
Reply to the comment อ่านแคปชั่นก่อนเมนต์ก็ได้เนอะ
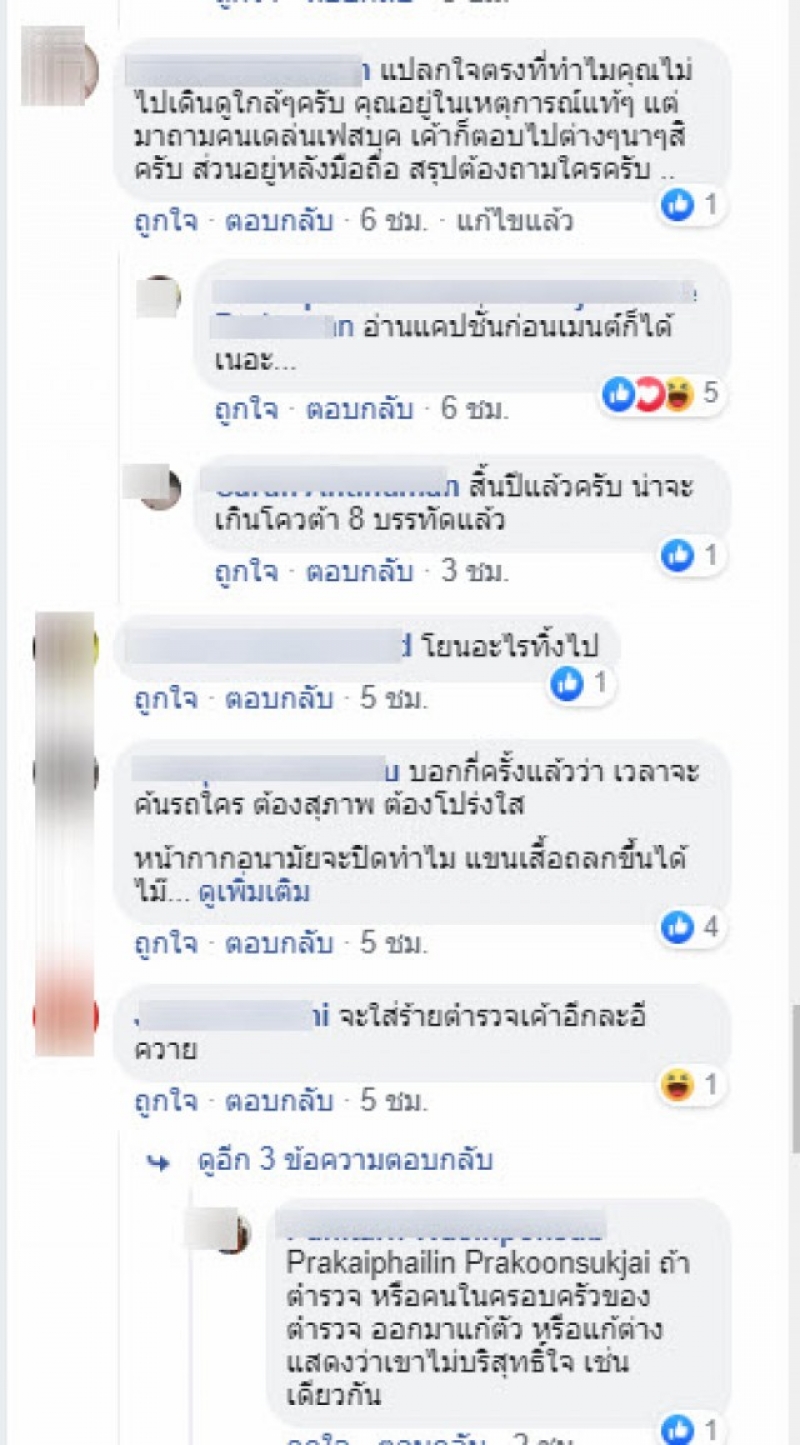[x=359, y=408]
